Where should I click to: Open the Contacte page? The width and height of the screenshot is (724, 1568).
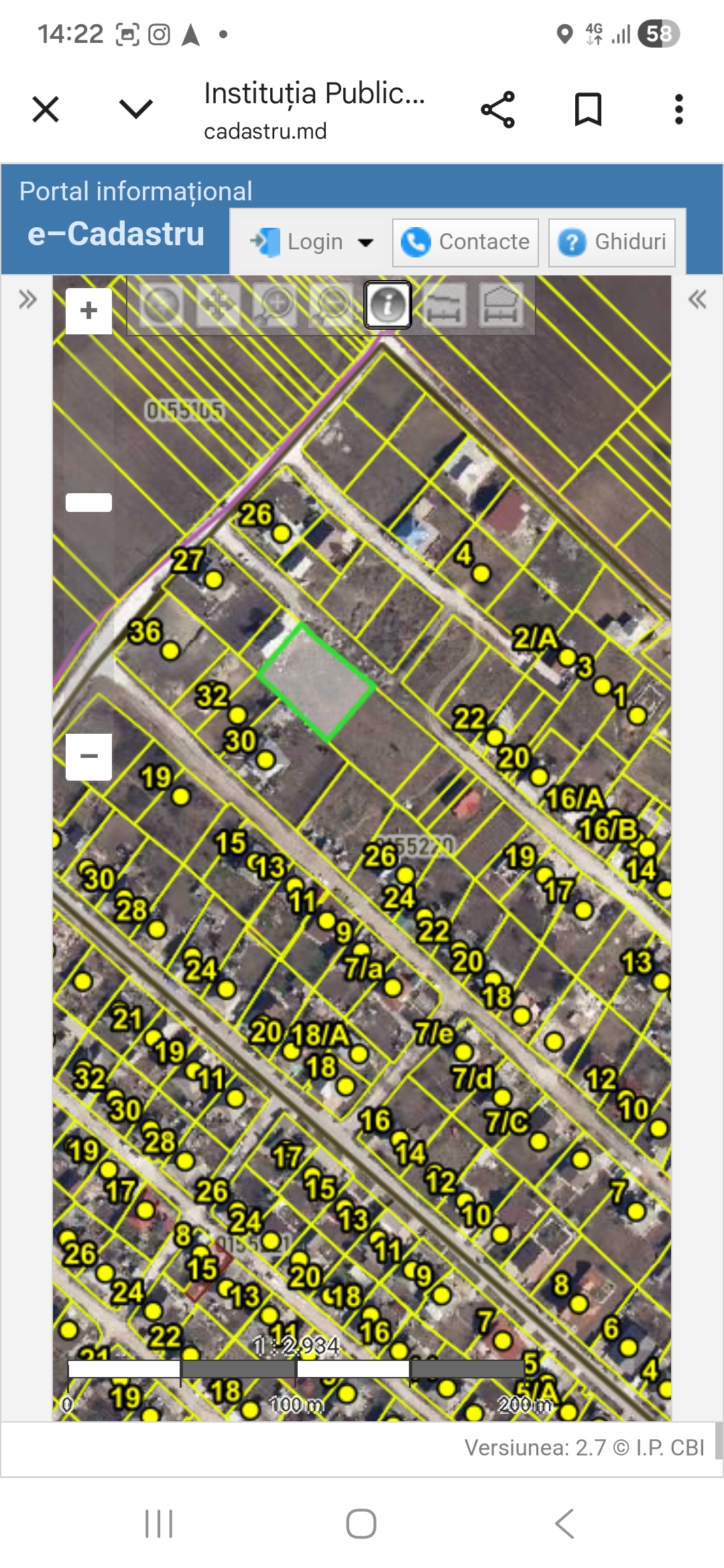tap(465, 242)
